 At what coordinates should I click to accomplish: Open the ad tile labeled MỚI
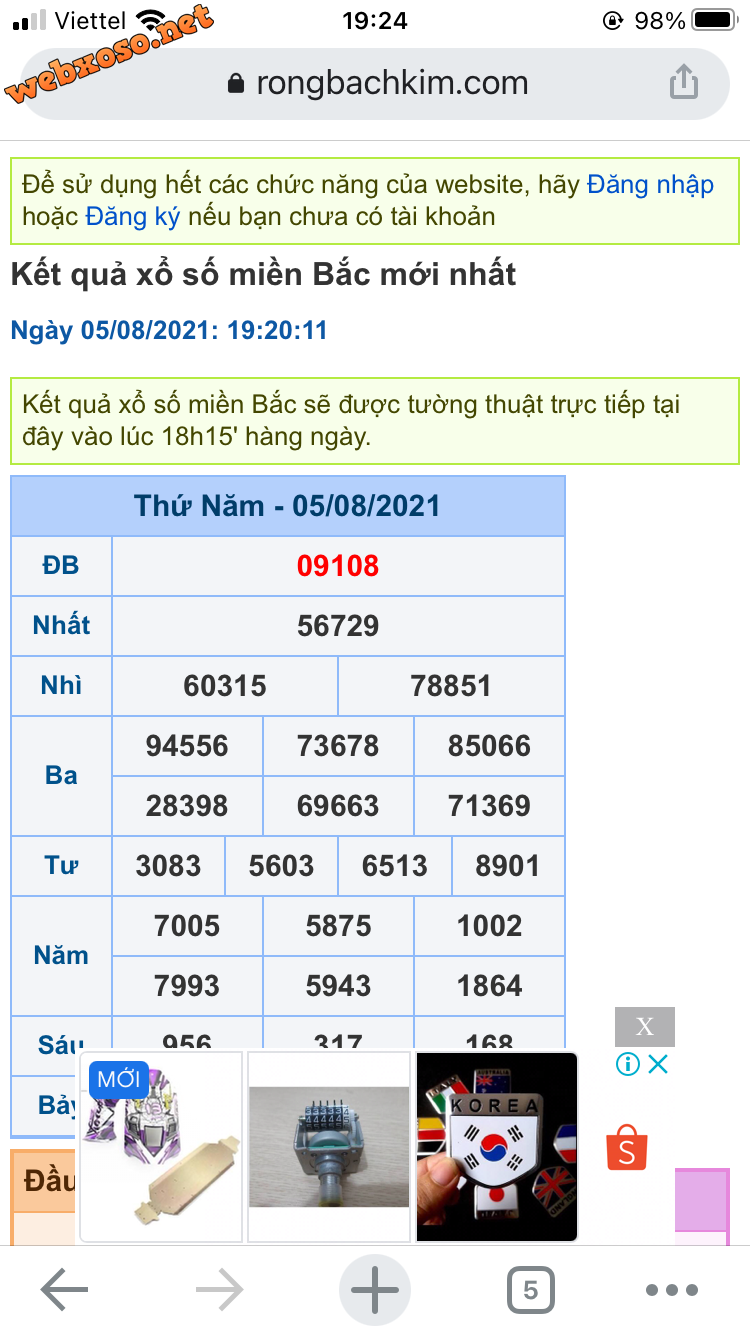coord(161,1147)
